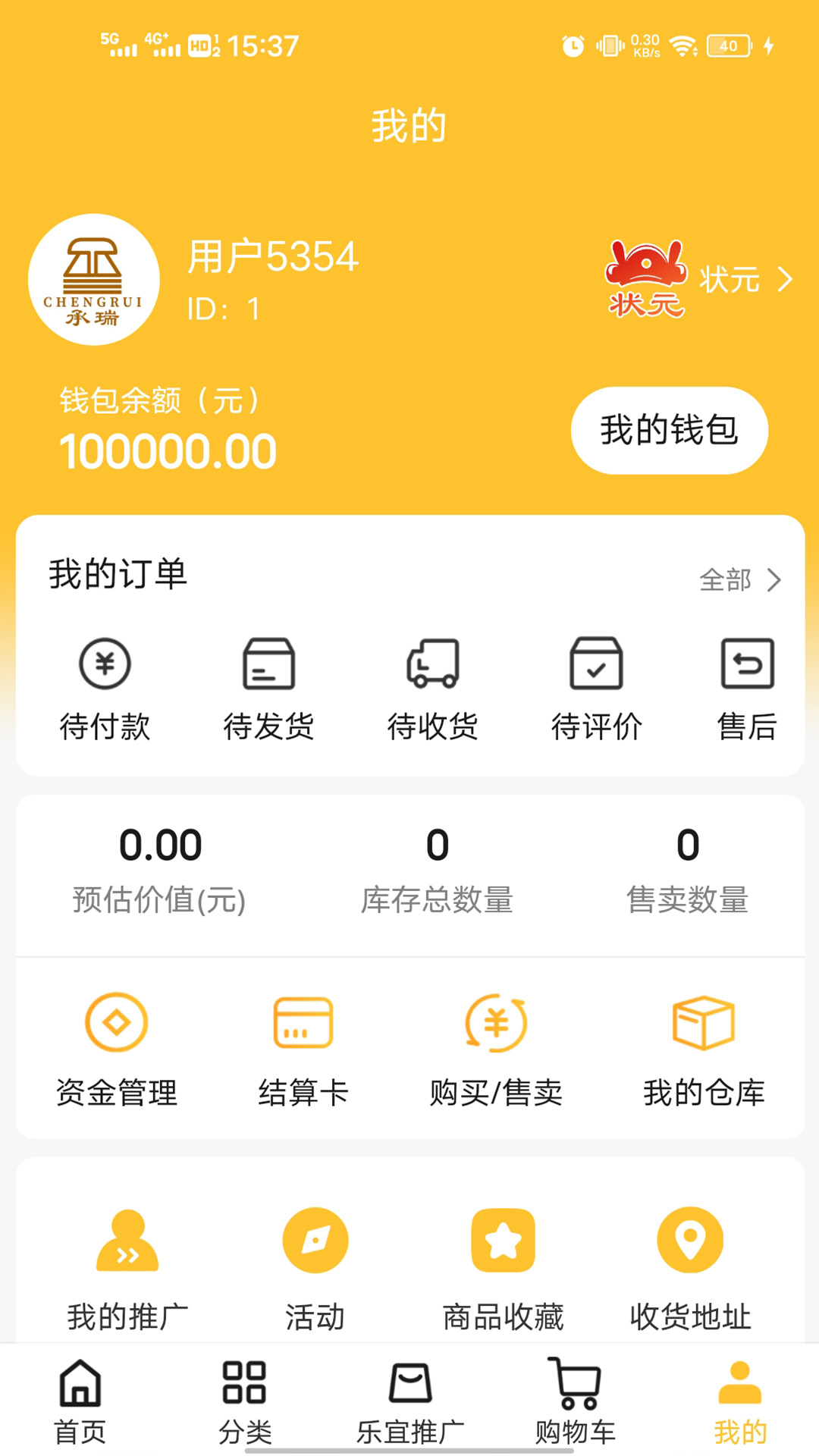
Task: Open the 待评价 pending review icon
Action: point(597,666)
